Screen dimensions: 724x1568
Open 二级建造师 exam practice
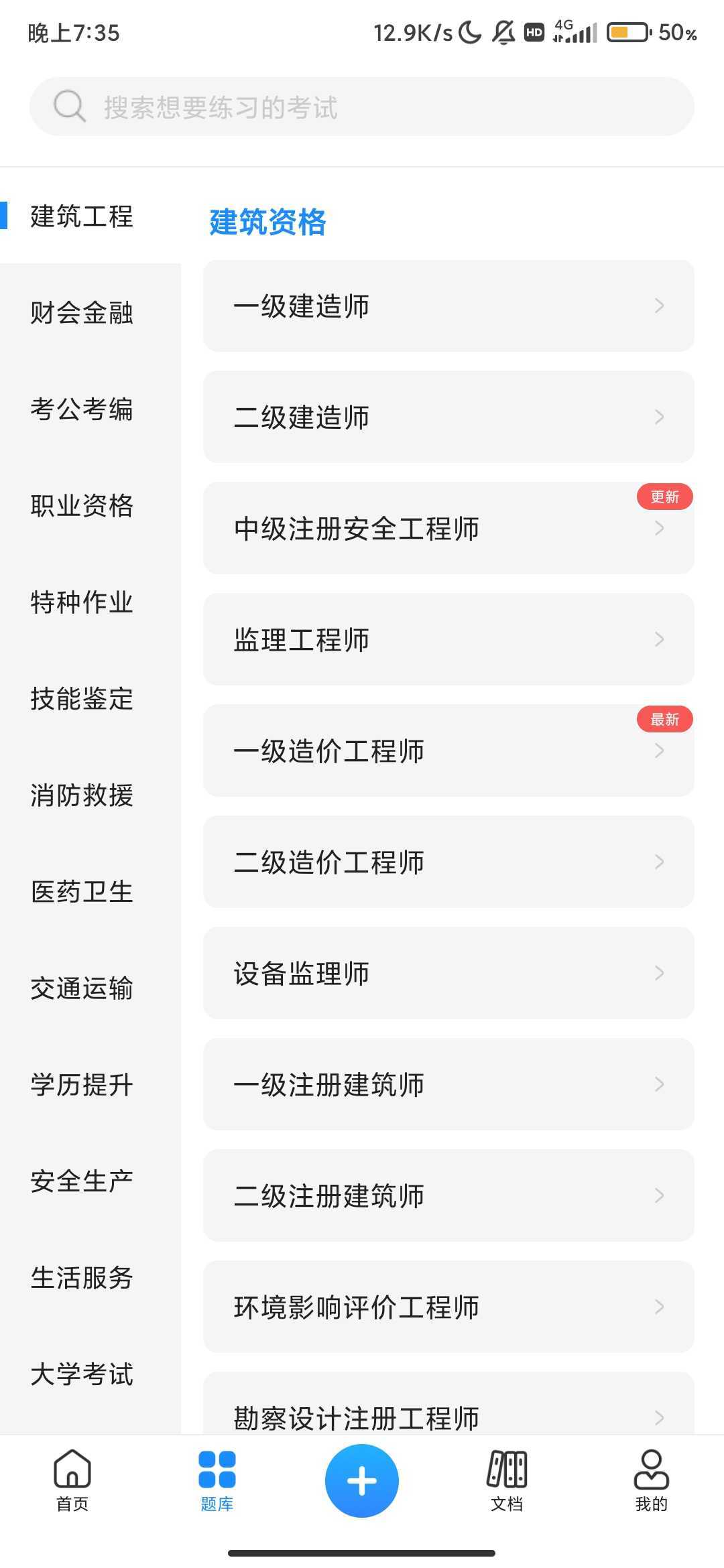(448, 417)
